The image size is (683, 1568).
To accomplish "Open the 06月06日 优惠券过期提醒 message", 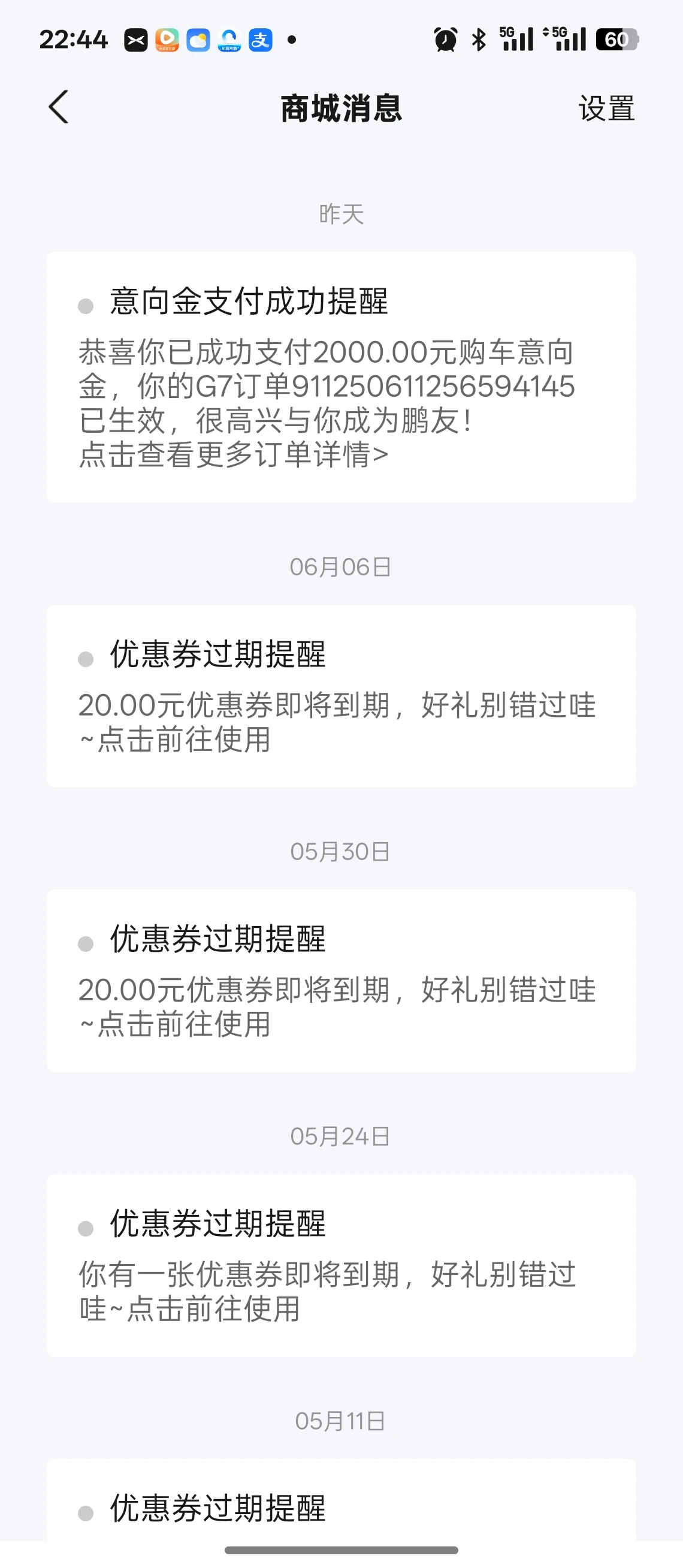I will point(340,695).
